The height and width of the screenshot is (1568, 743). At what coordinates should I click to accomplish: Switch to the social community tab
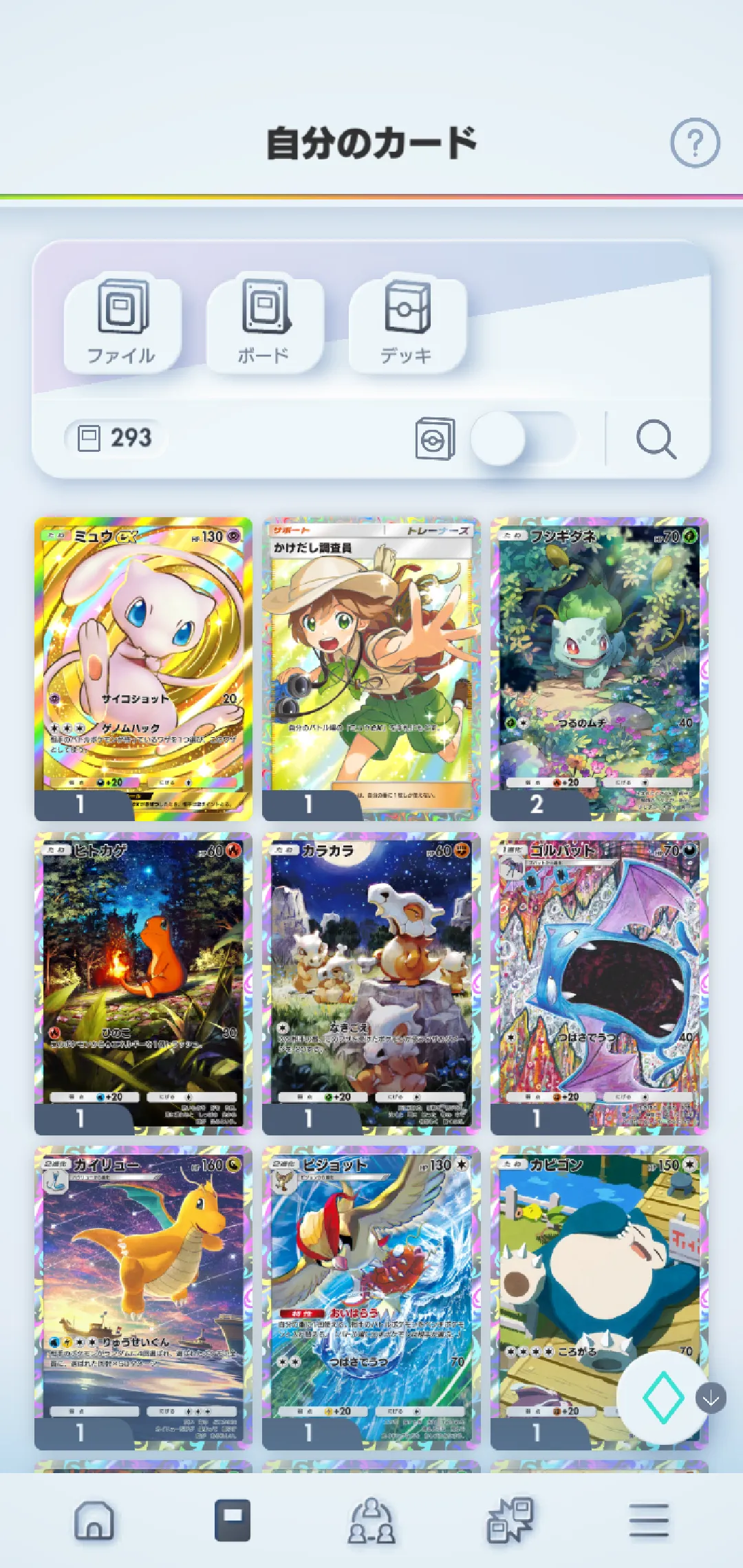tap(371, 1521)
